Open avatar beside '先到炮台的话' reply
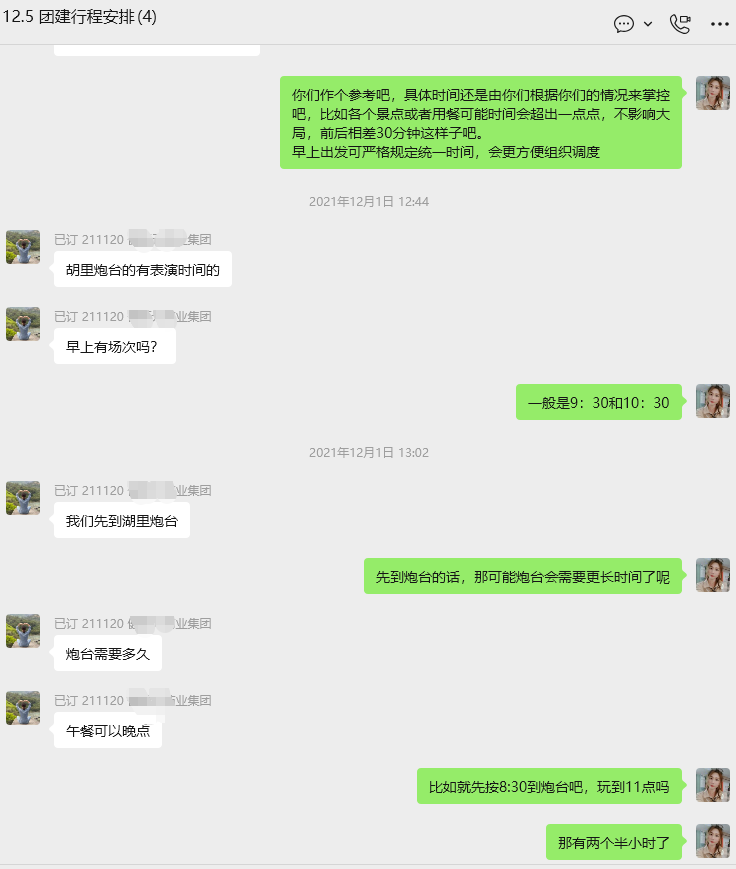The width and height of the screenshot is (736, 869). point(712,575)
